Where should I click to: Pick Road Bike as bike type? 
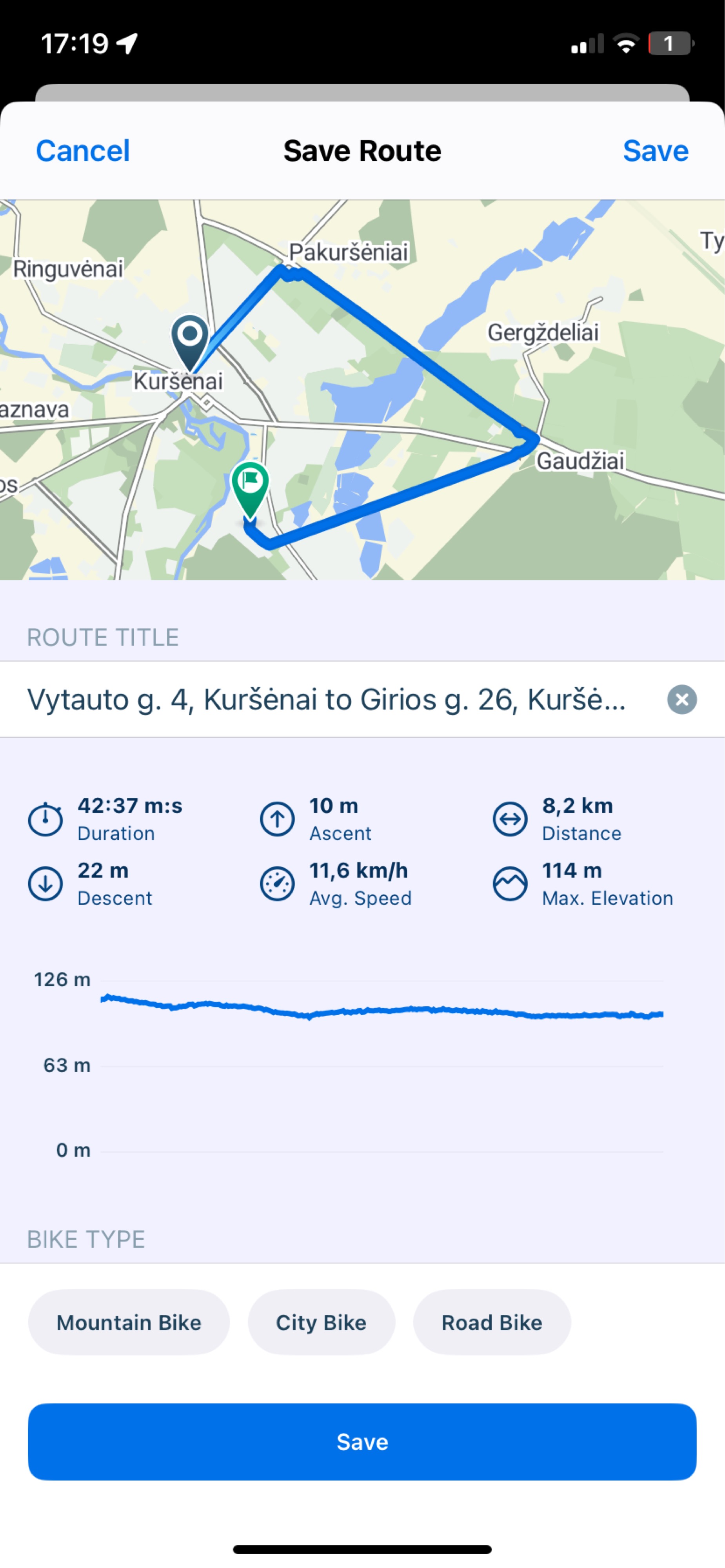click(x=492, y=1322)
